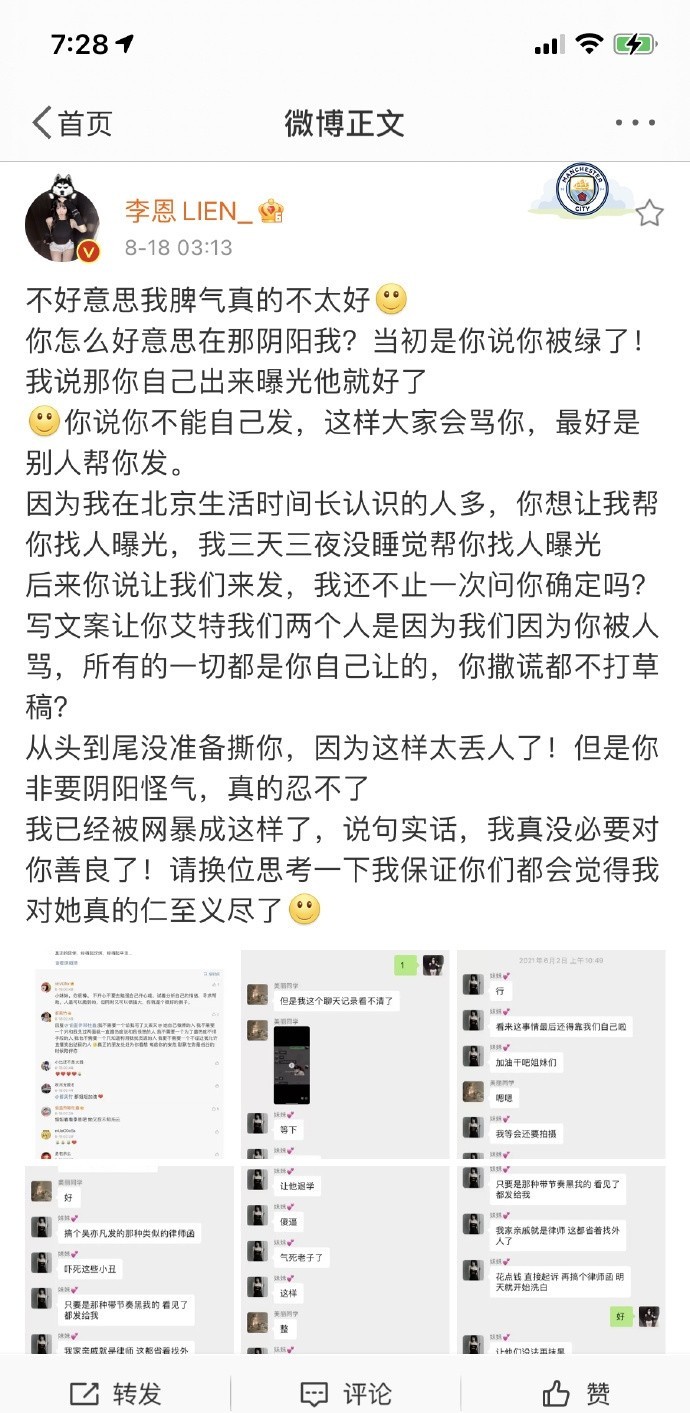The width and height of the screenshot is (690, 1413).
Task: Open comments with 评论
Action: (x=345, y=1393)
